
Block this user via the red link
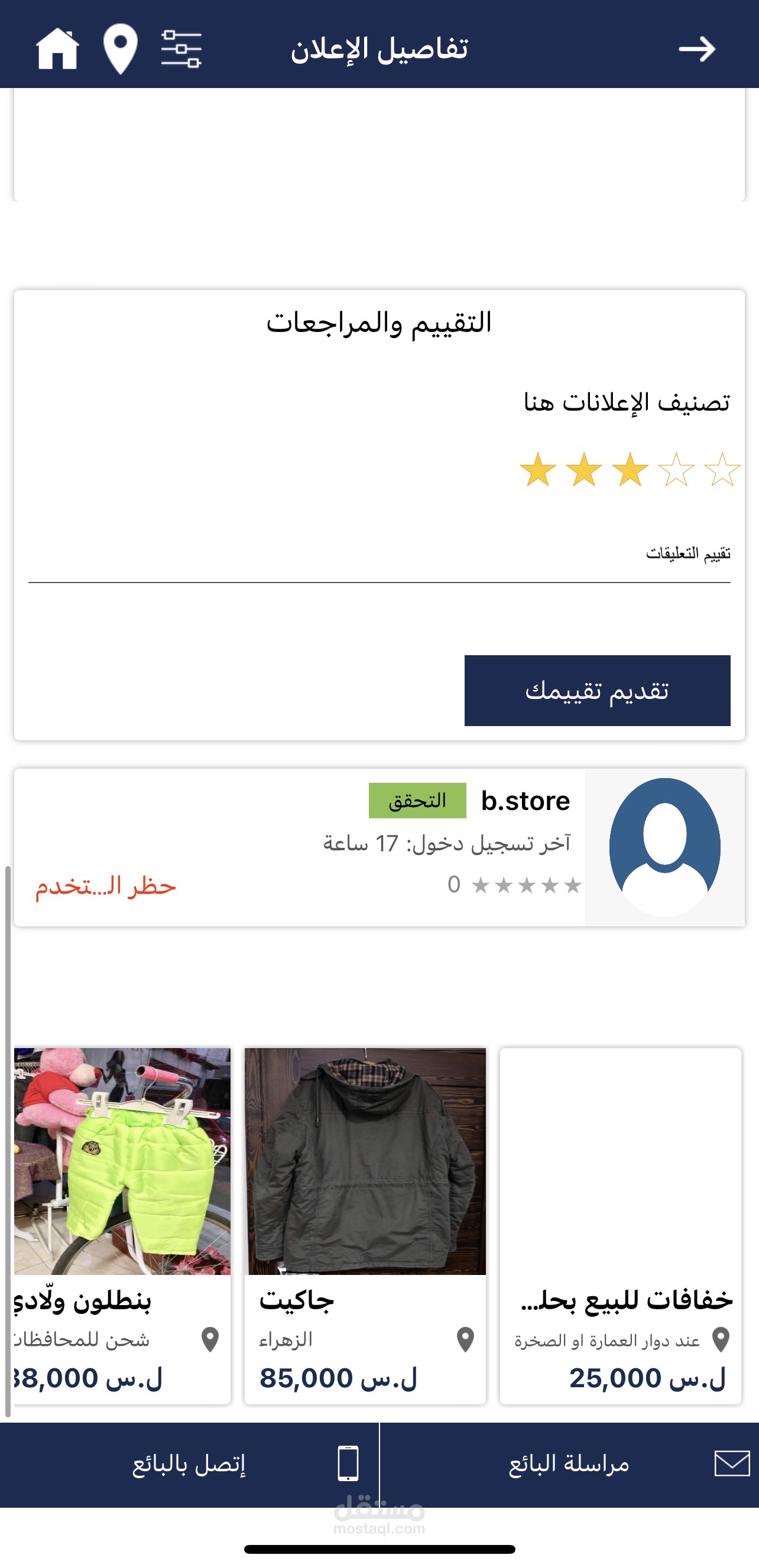(105, 886)
